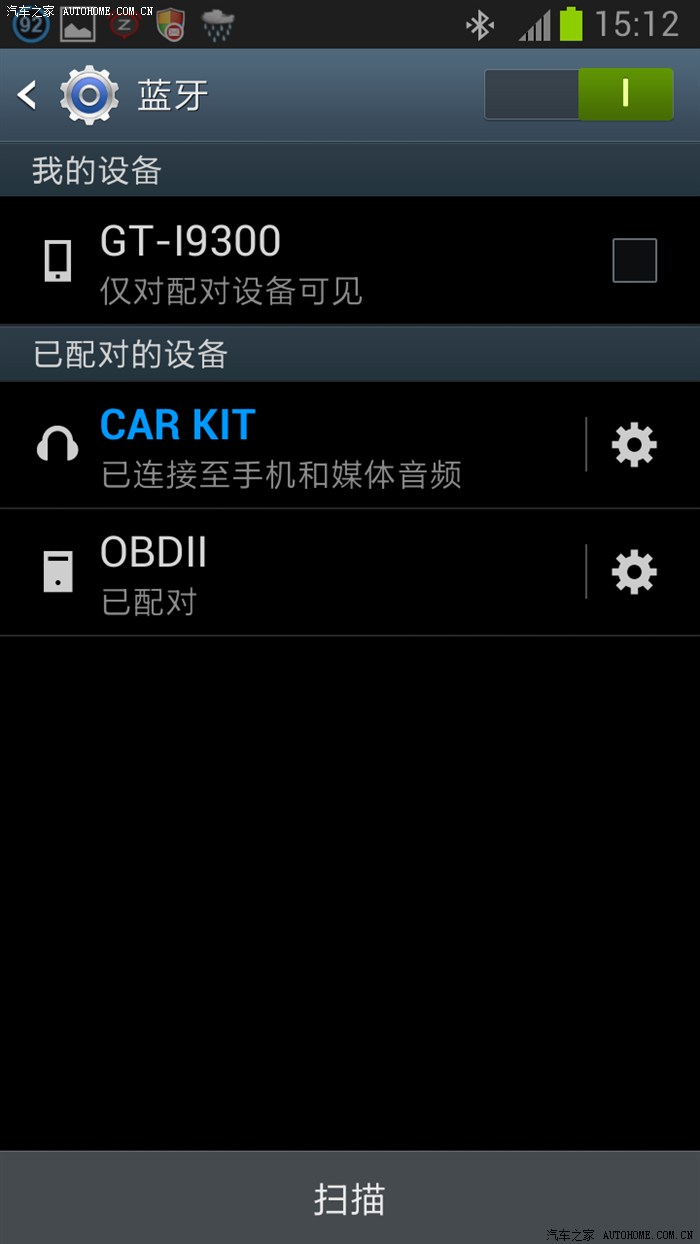Check the GT-I9300 visibility checkbox
700x1244 pixels.
[x=634, y=260]
